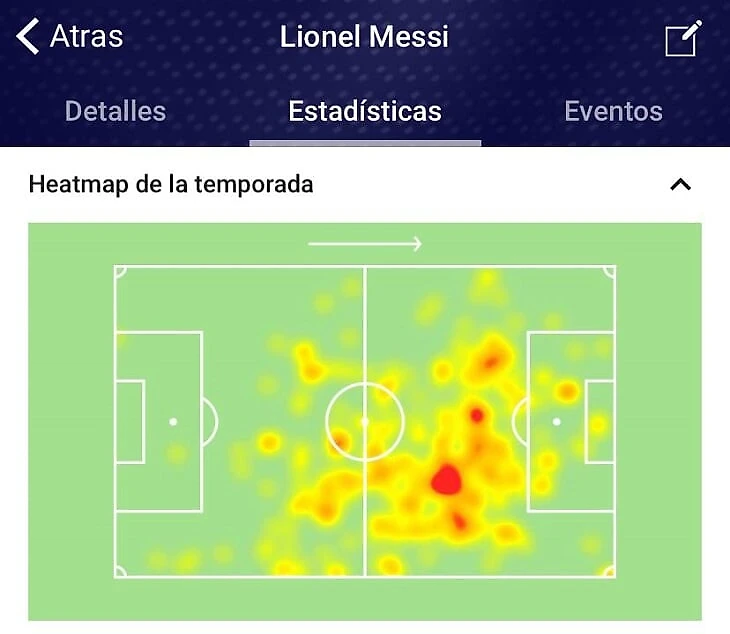Switch to the Detalles tab

point(115,111)
